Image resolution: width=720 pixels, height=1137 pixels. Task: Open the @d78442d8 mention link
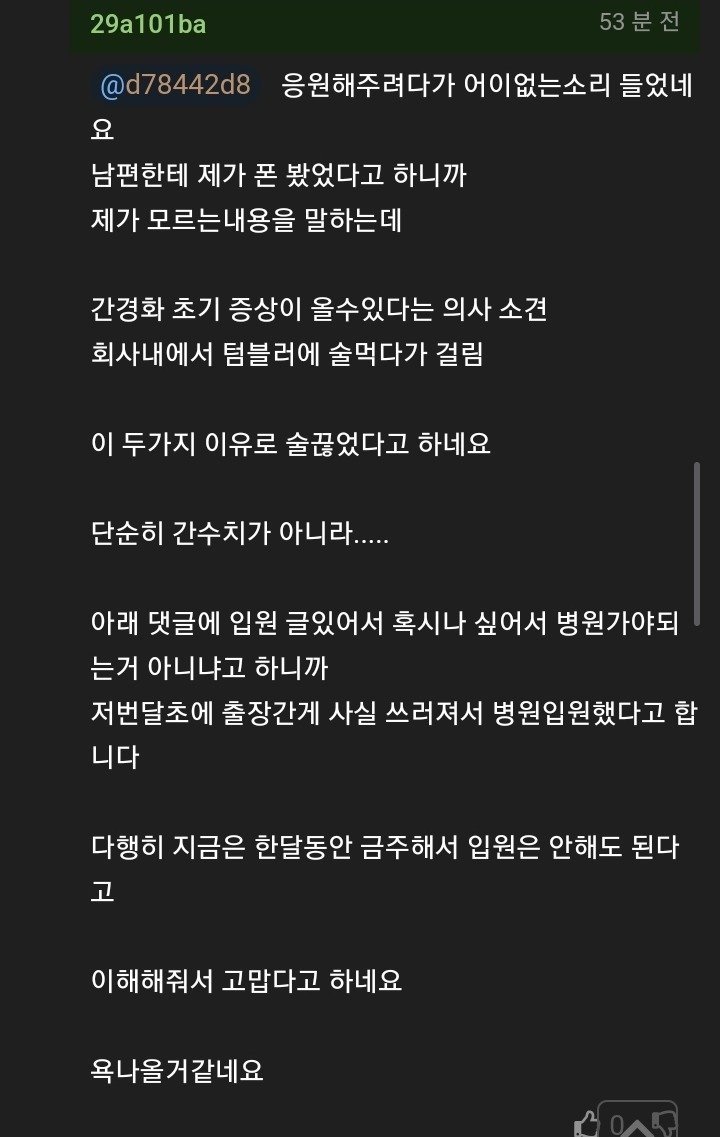[x=176, y=84]
